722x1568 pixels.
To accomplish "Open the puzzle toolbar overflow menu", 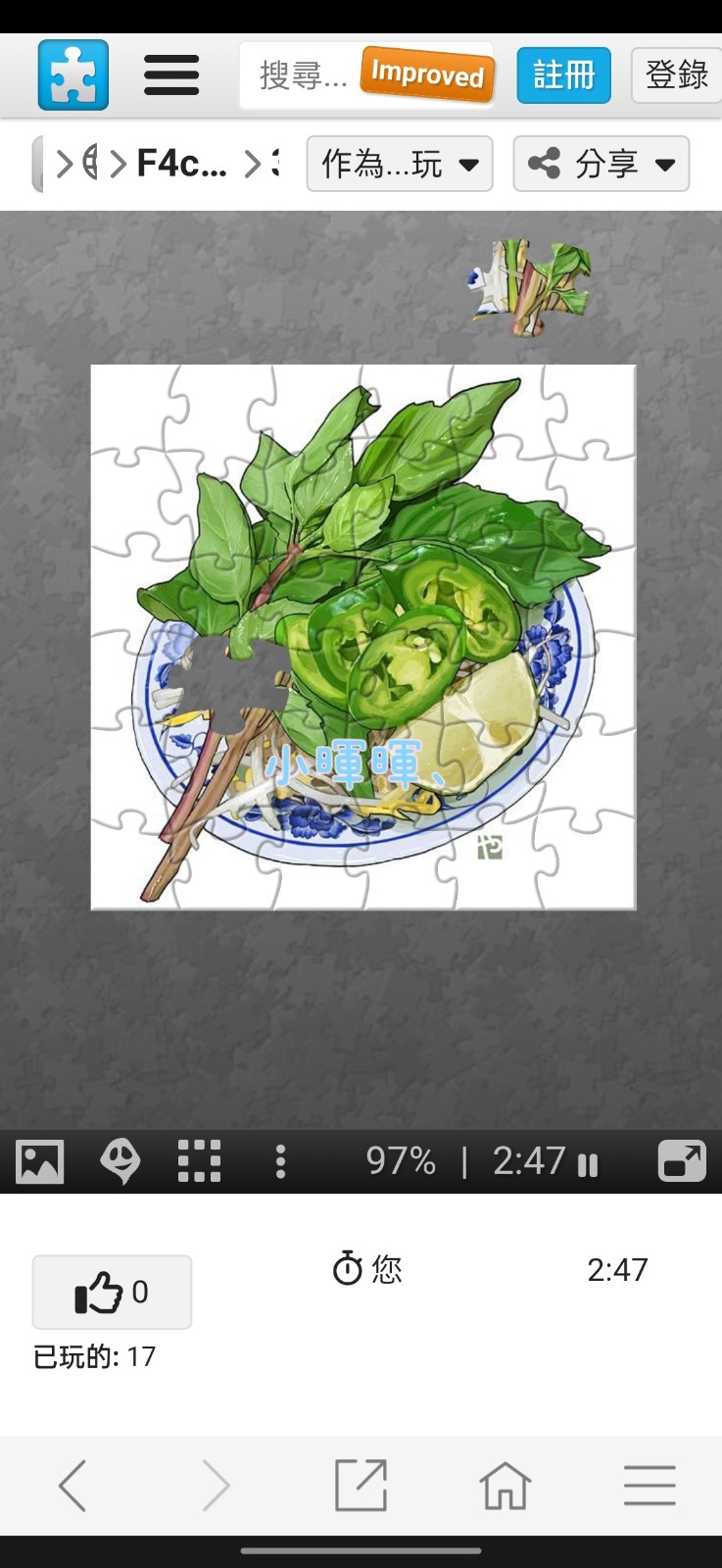I will point(280,1161).
